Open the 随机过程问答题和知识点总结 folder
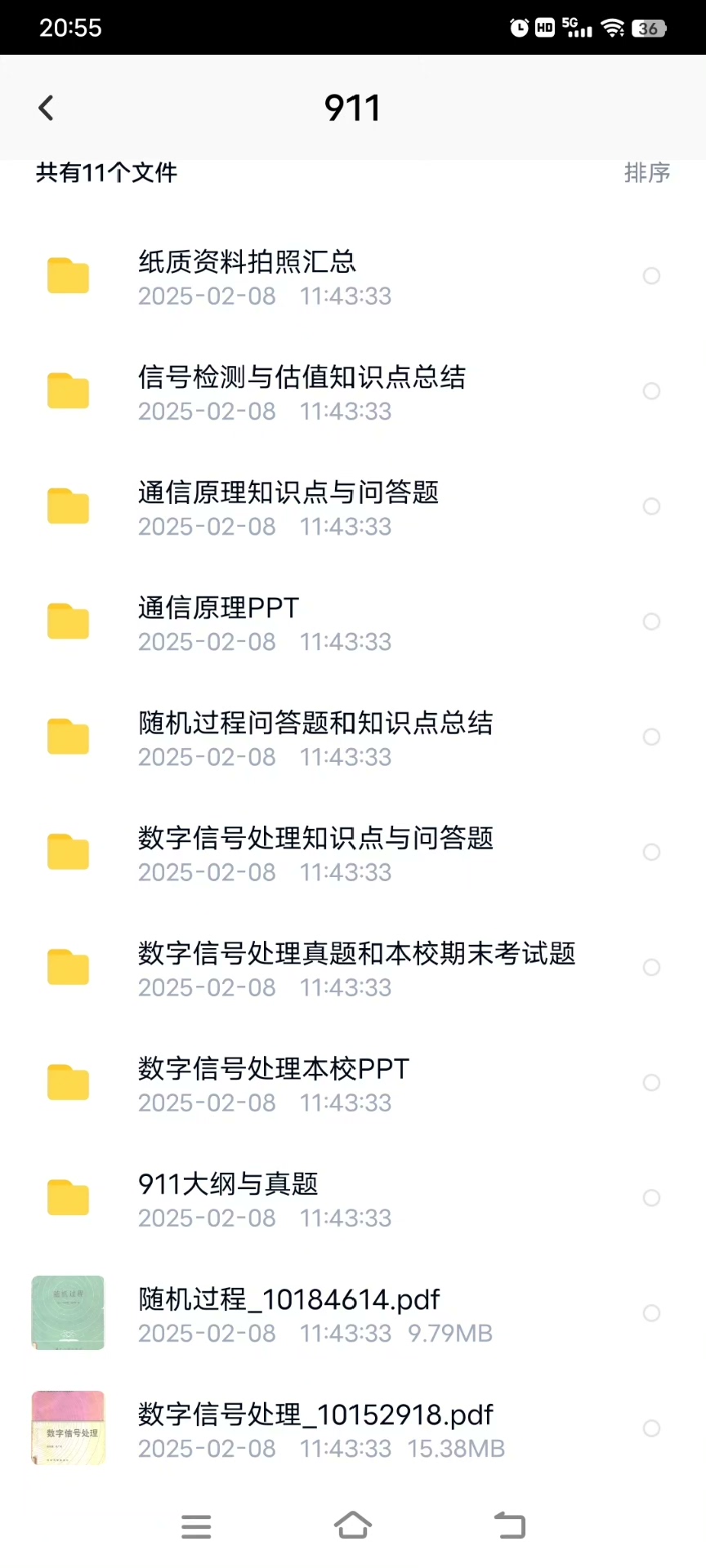 point(315,737)
